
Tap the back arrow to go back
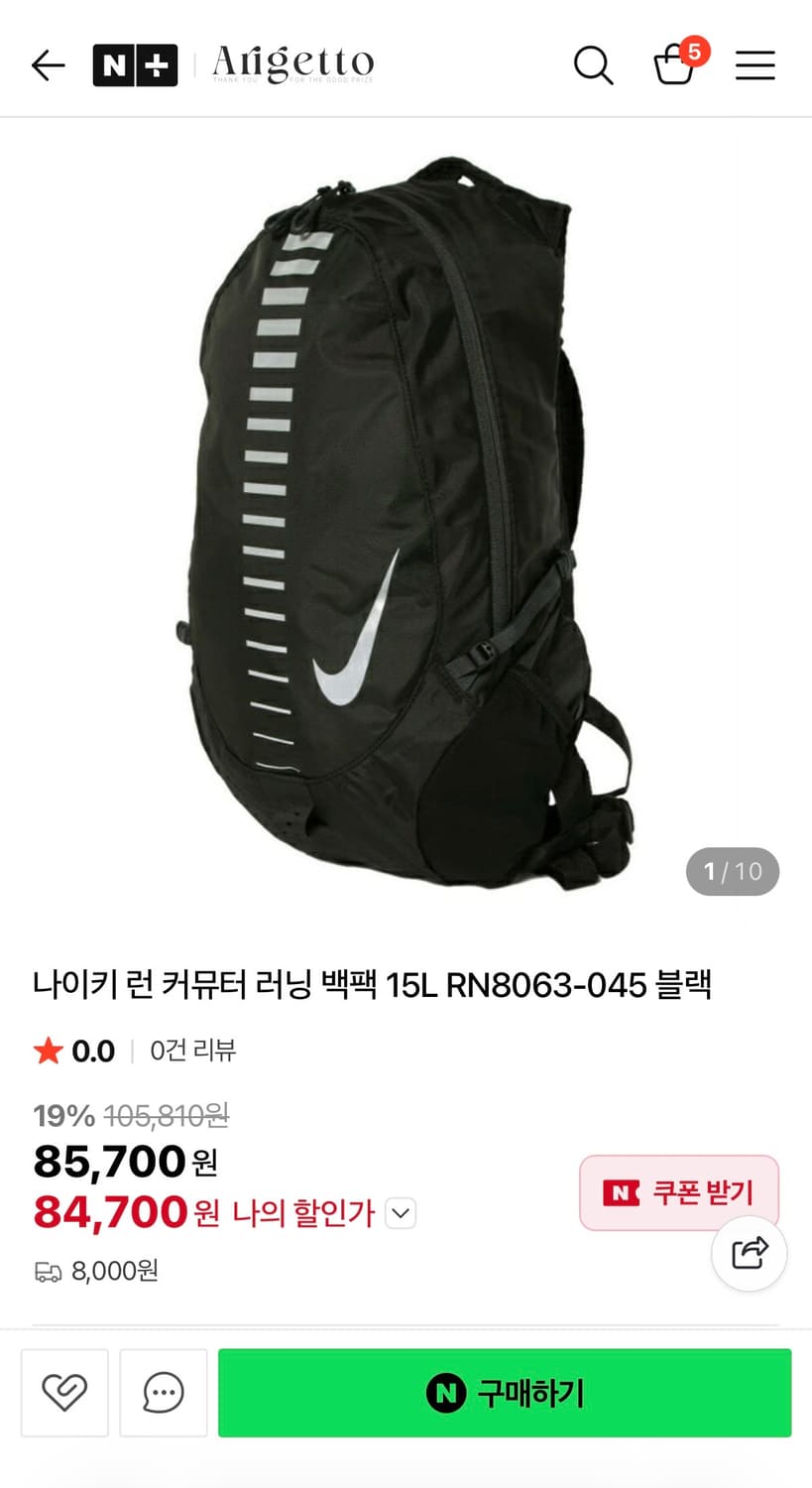[x=47, y=65]
